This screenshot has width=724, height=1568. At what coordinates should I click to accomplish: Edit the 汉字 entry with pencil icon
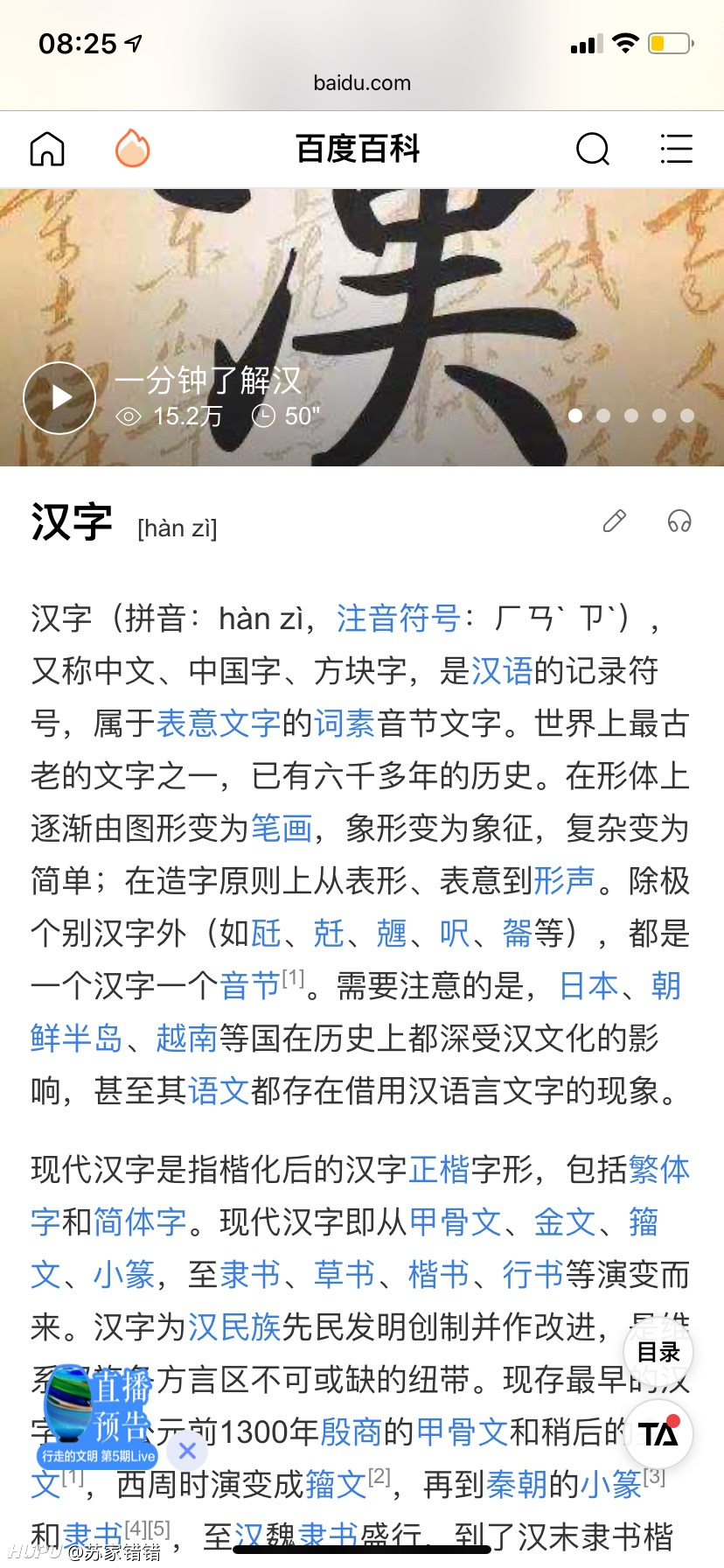(x=615, y=521)
